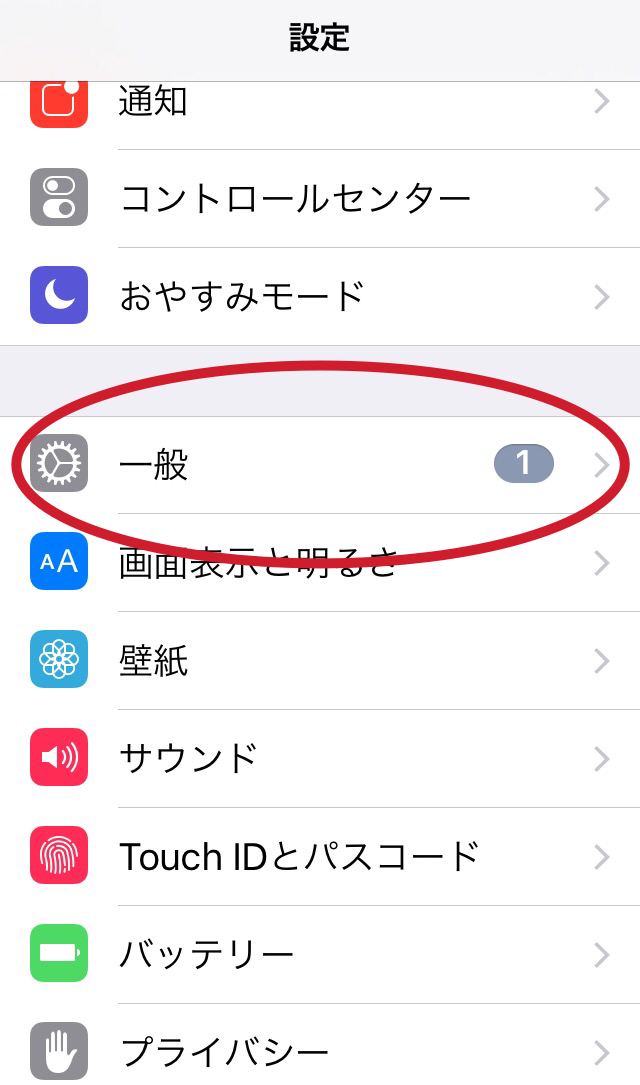640x1085 pixels.
Task: Open プライバシー settings
Action: click(x=320, y=1045)
